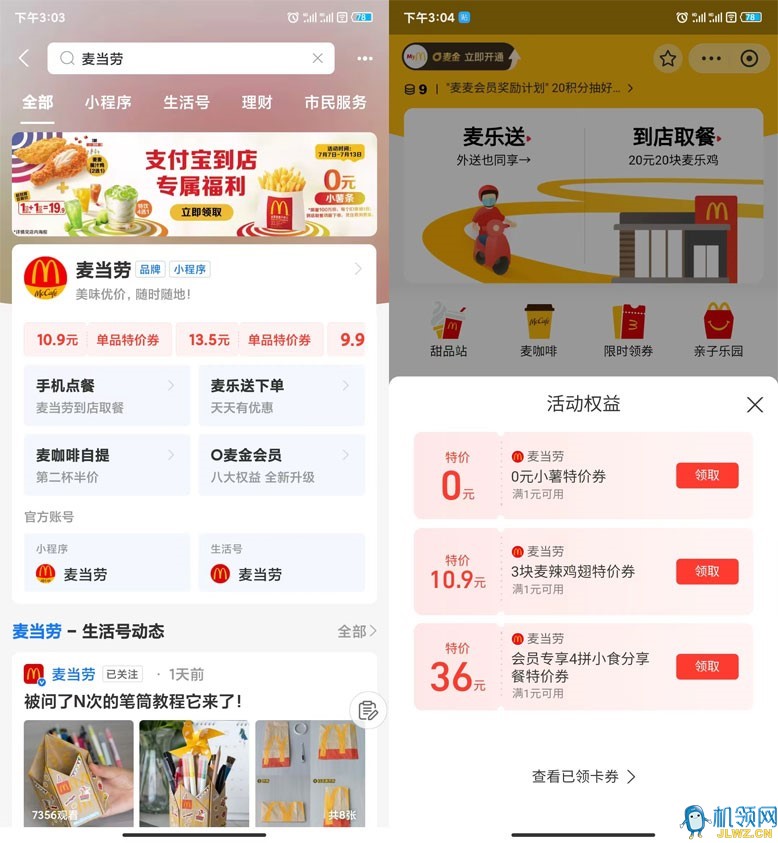
Task: Tap 查看已领卡券
Action: pyautogui.click(x=583, y=776)
